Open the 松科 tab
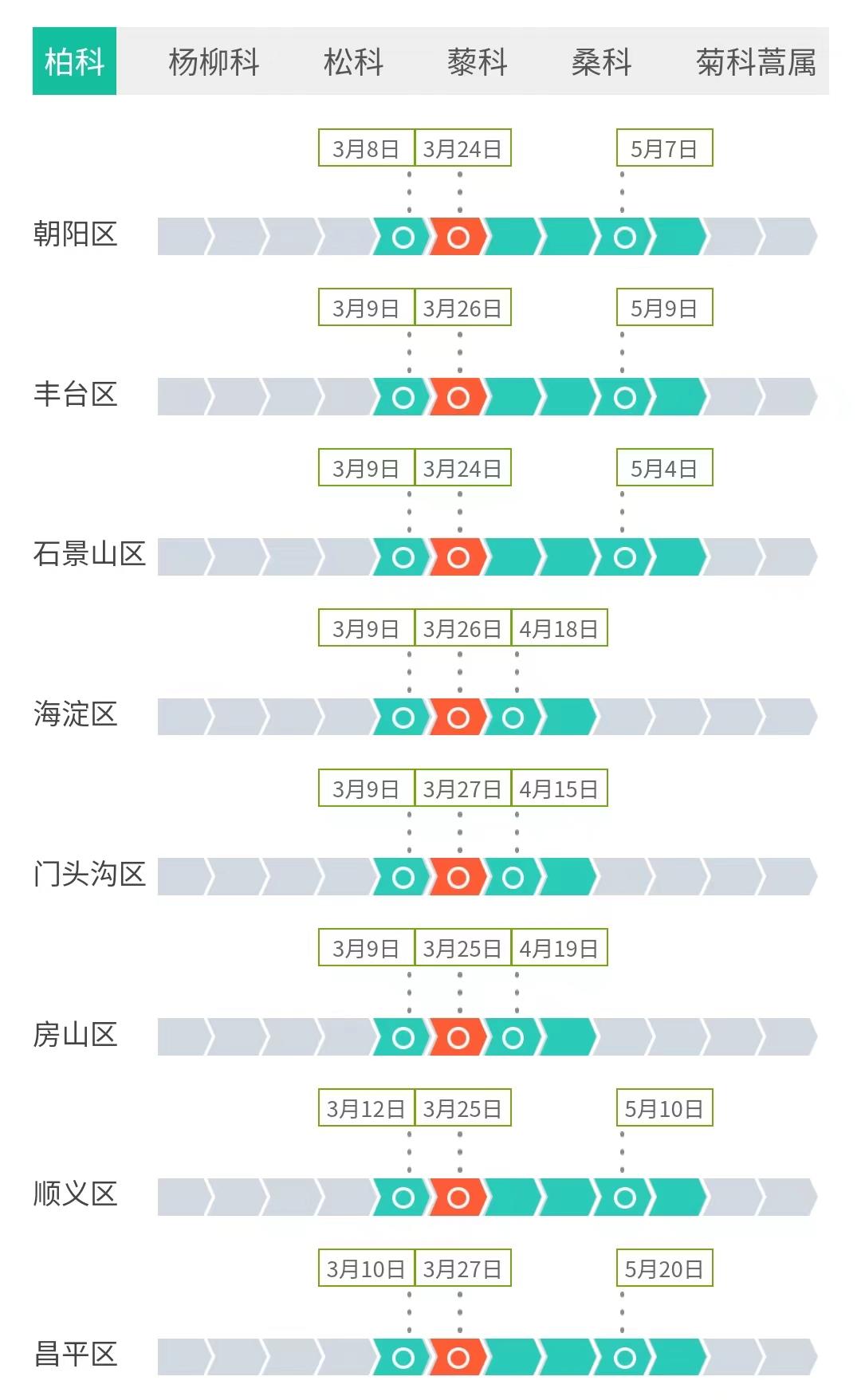The width and height of the screenshot is (861, 1400). click(353, 61)
